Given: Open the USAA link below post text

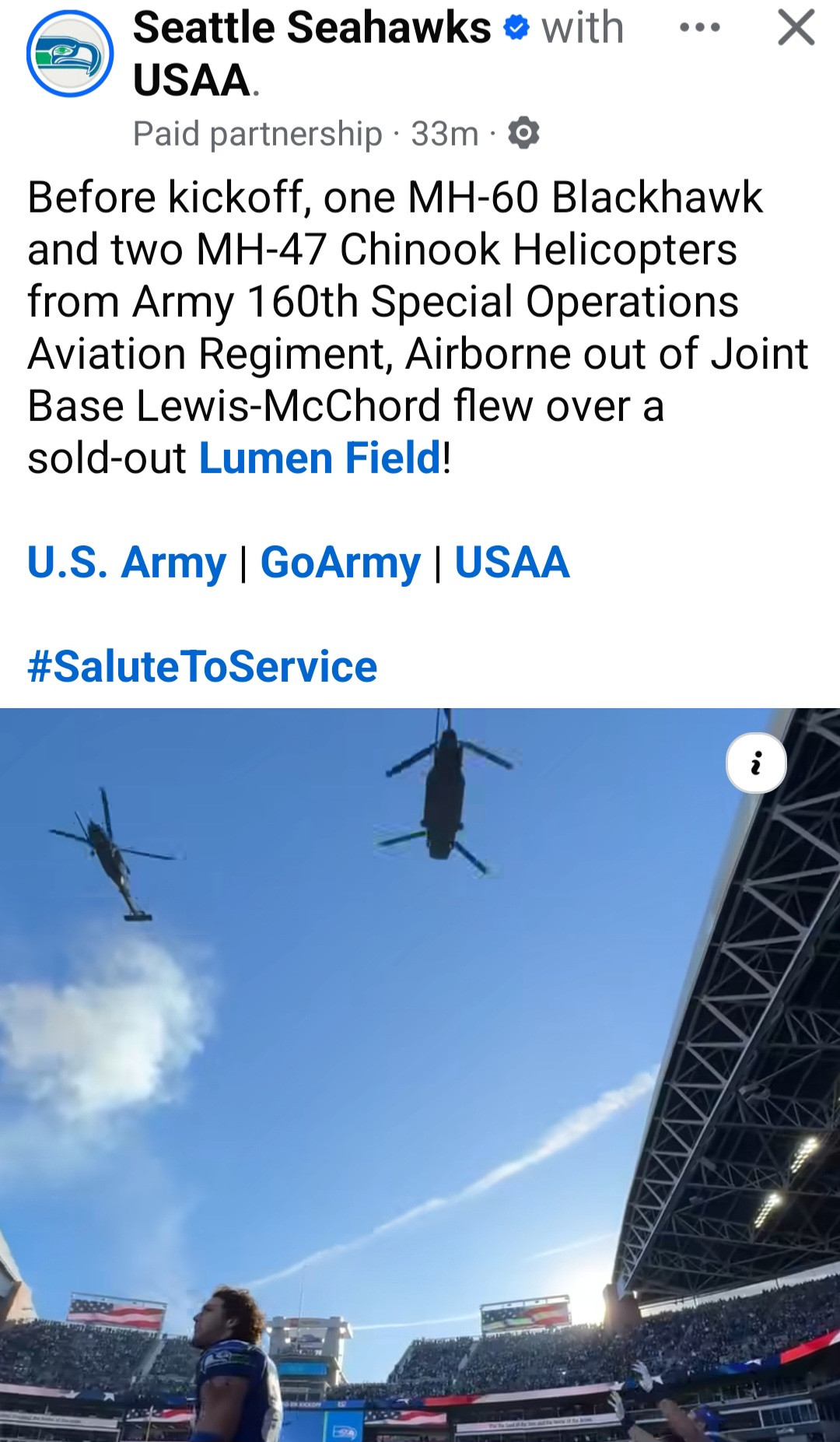Looking at the screenshot, I should [512, 562].
